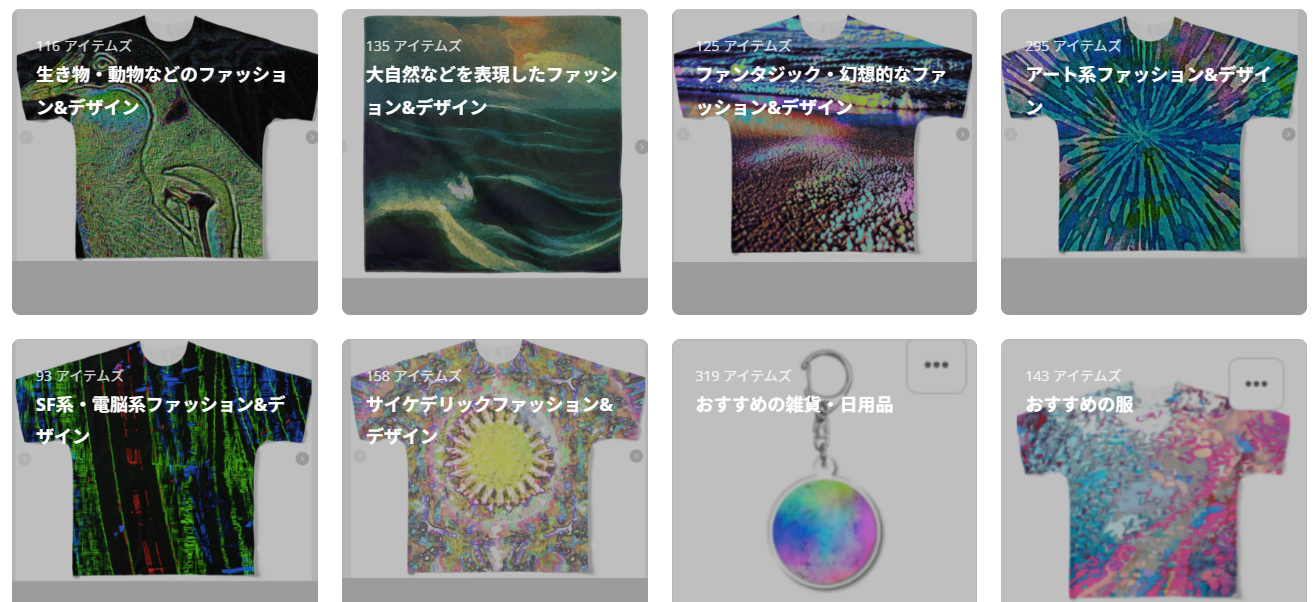Open more options on おすすめの服 card
The width and height of the screenshot is (1313, 602).
1256,384
